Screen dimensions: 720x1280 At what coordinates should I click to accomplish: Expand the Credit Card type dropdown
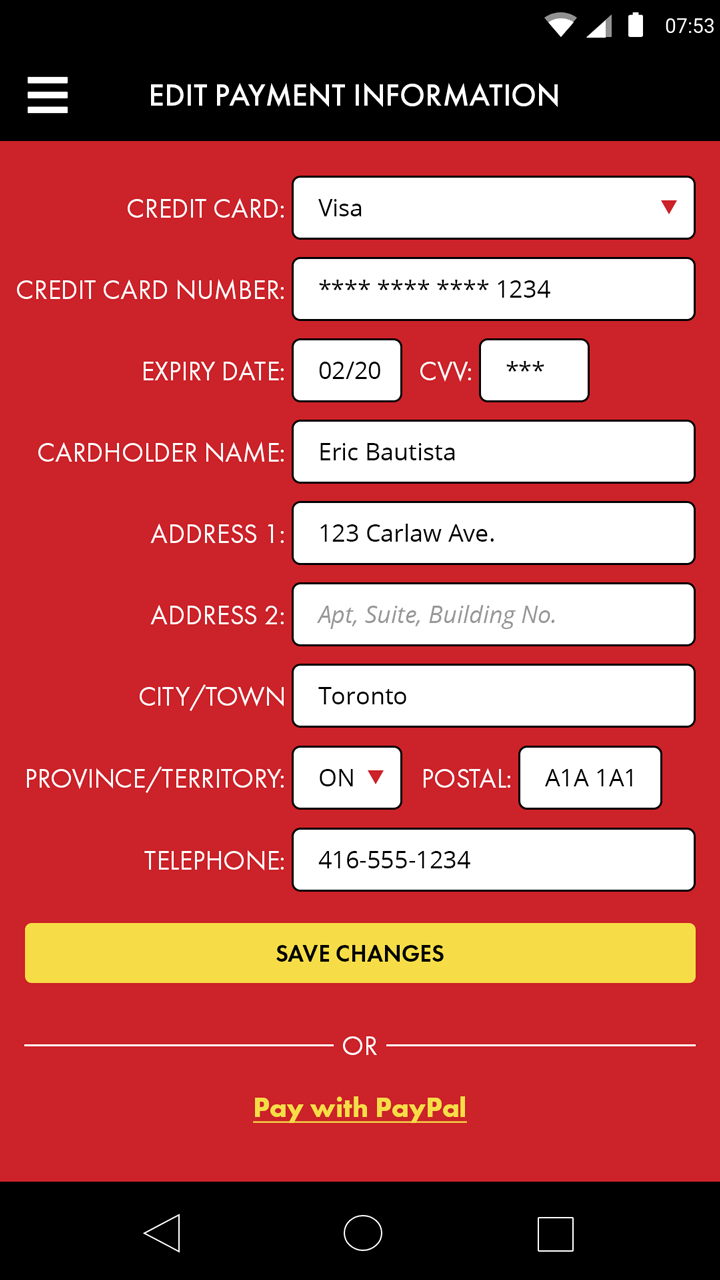tap(493, 208)
